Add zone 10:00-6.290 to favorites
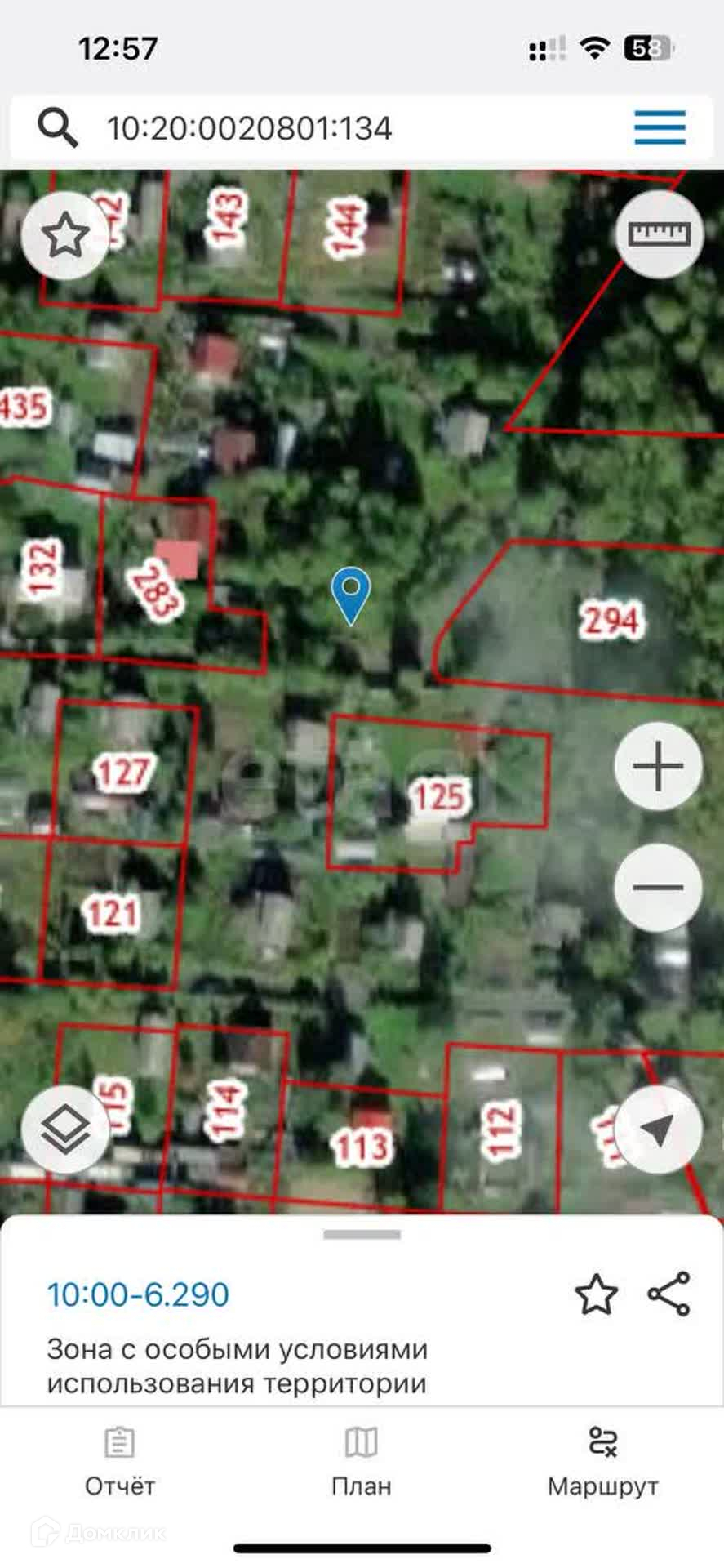Image resolution: width=724 pixels, height=1568 pixels. click(596, 1294)
